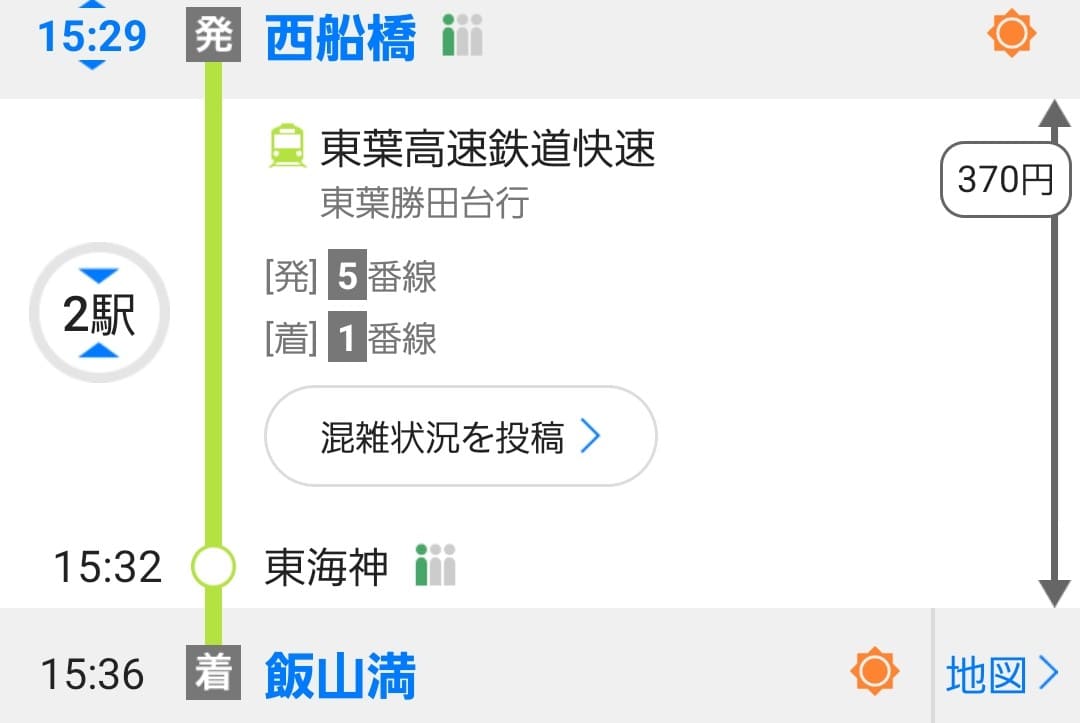
Task: Collapse the 2駅 intermediate stops
Action: coord(99,314)
